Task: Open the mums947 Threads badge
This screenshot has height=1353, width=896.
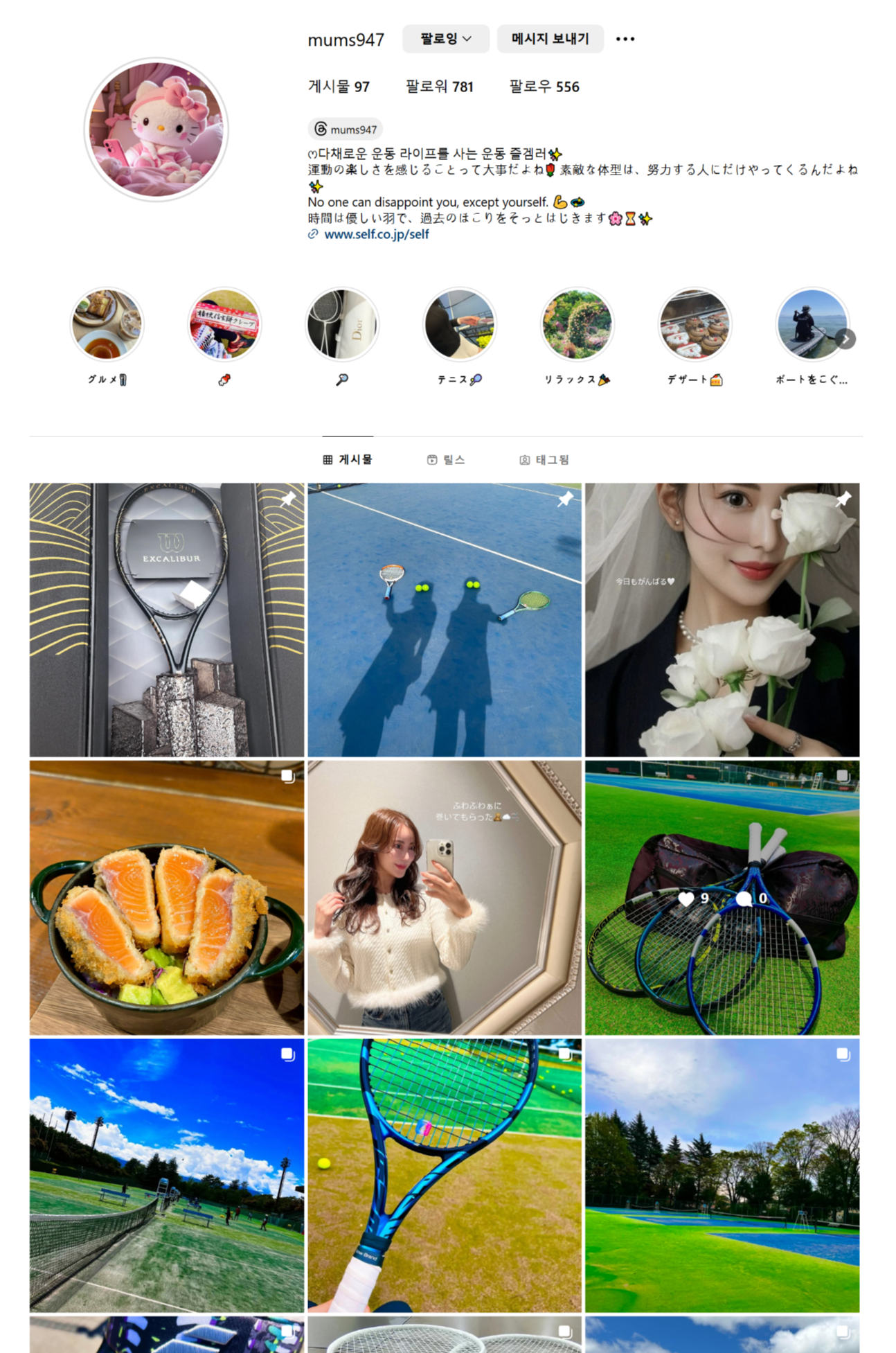Action: [346, 130]
